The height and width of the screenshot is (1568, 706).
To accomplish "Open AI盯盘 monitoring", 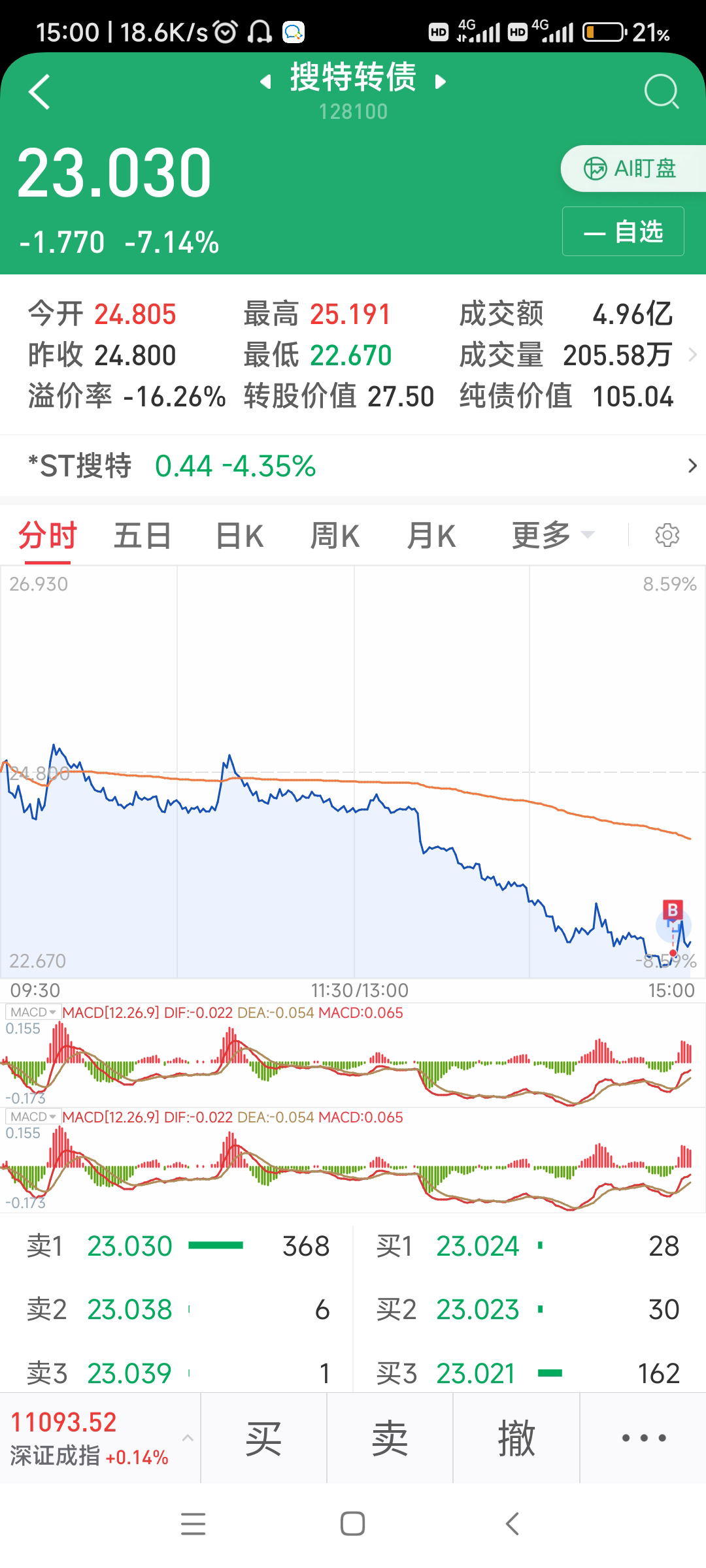I will pos(631,169).
